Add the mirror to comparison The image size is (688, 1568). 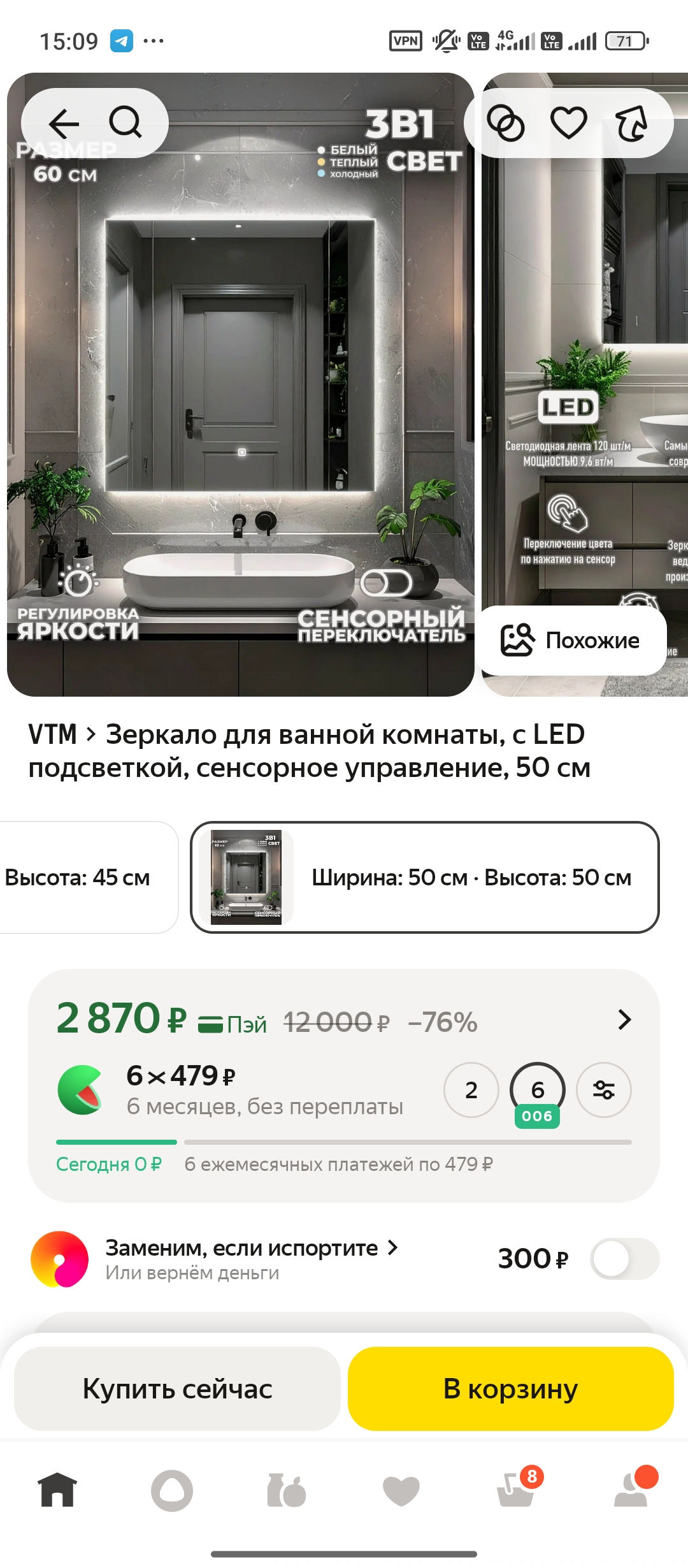coord(506,123)
